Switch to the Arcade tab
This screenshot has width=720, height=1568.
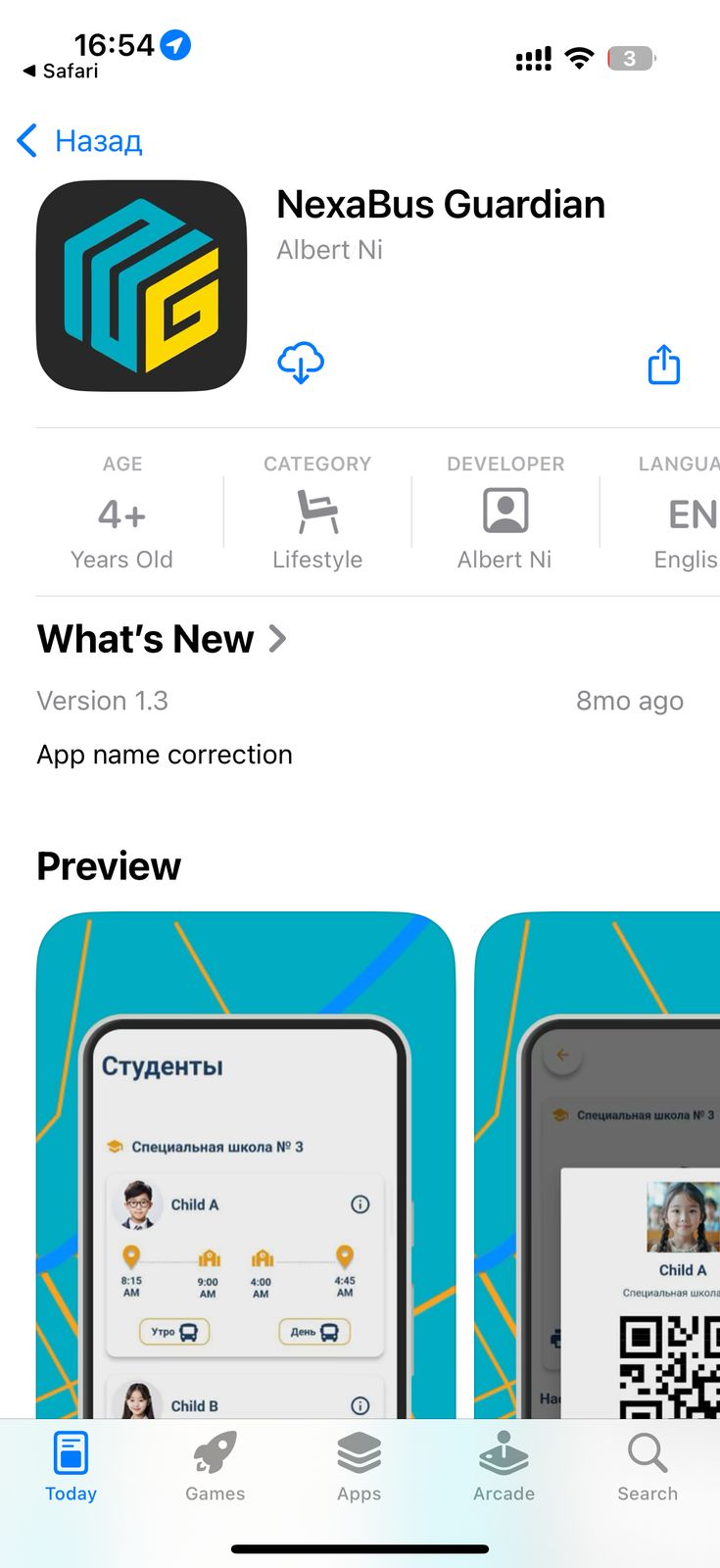tap(504, 1466)
